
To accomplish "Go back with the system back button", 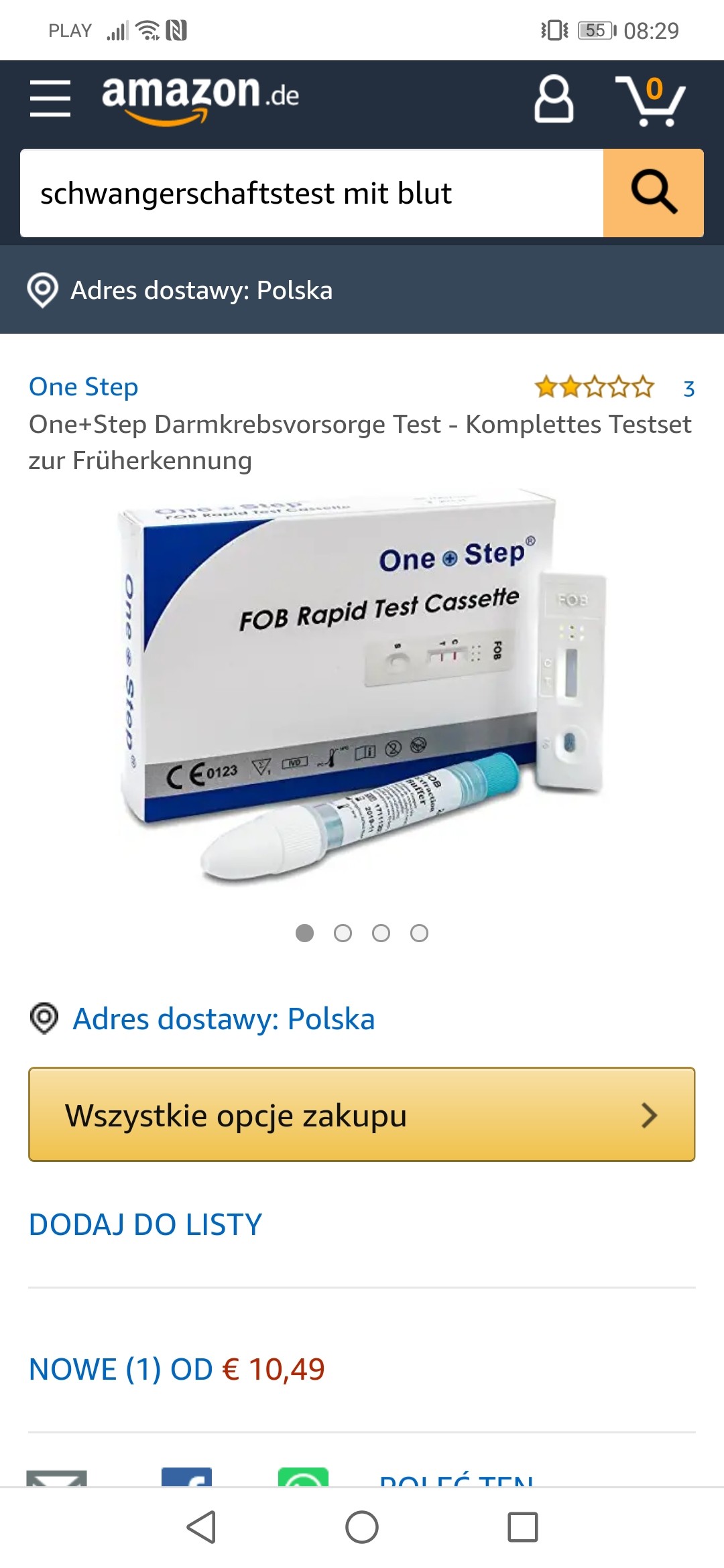I will point(201,1527).
